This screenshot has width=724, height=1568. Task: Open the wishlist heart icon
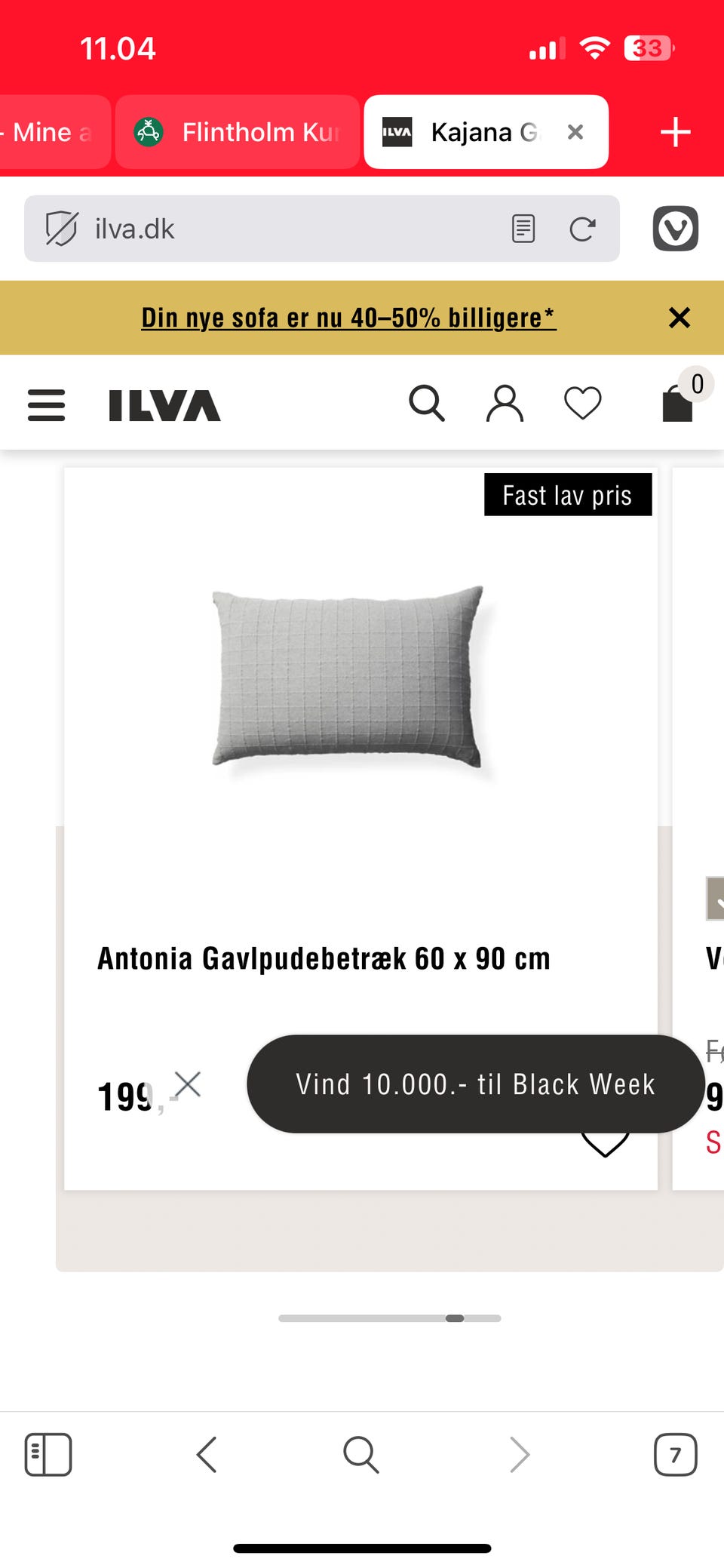coord(581,404)
